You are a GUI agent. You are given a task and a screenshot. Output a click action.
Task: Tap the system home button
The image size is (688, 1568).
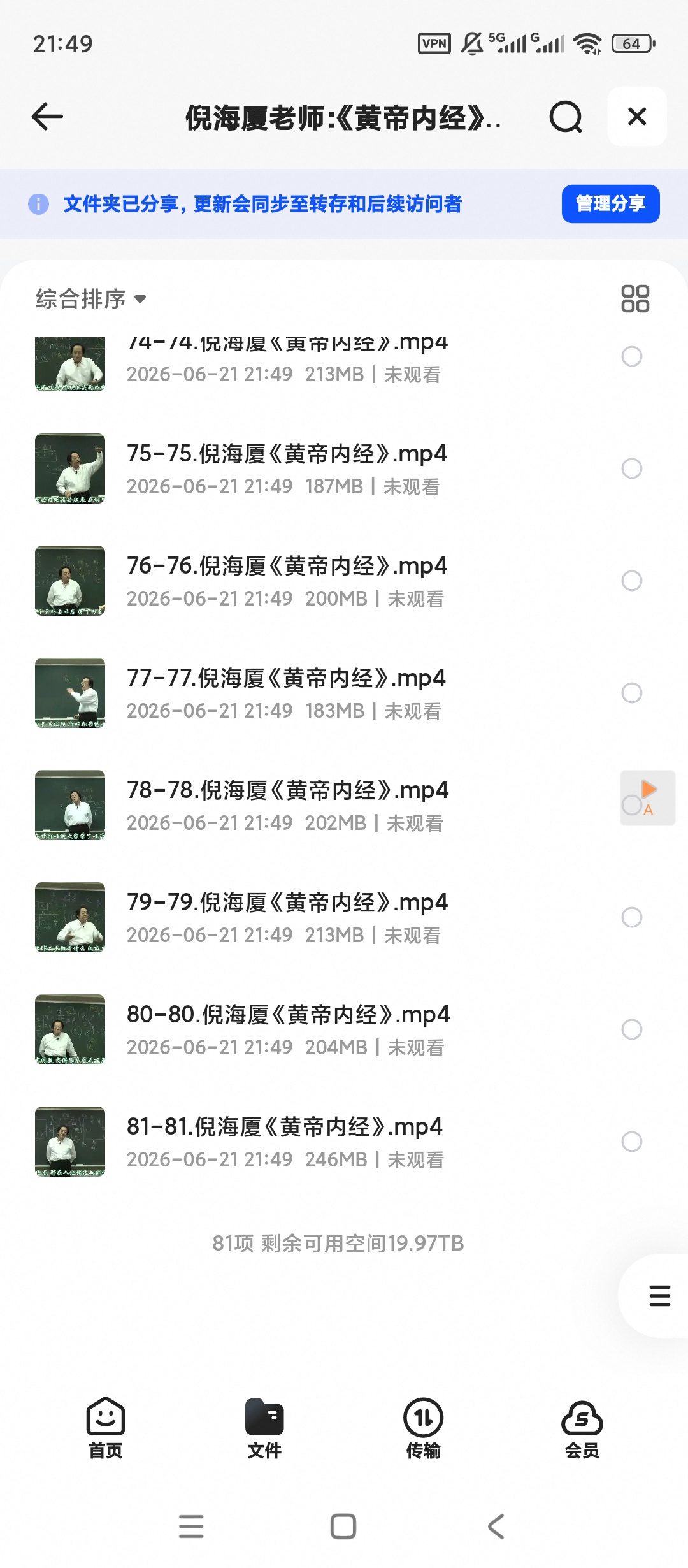[x=343, y=1527]
